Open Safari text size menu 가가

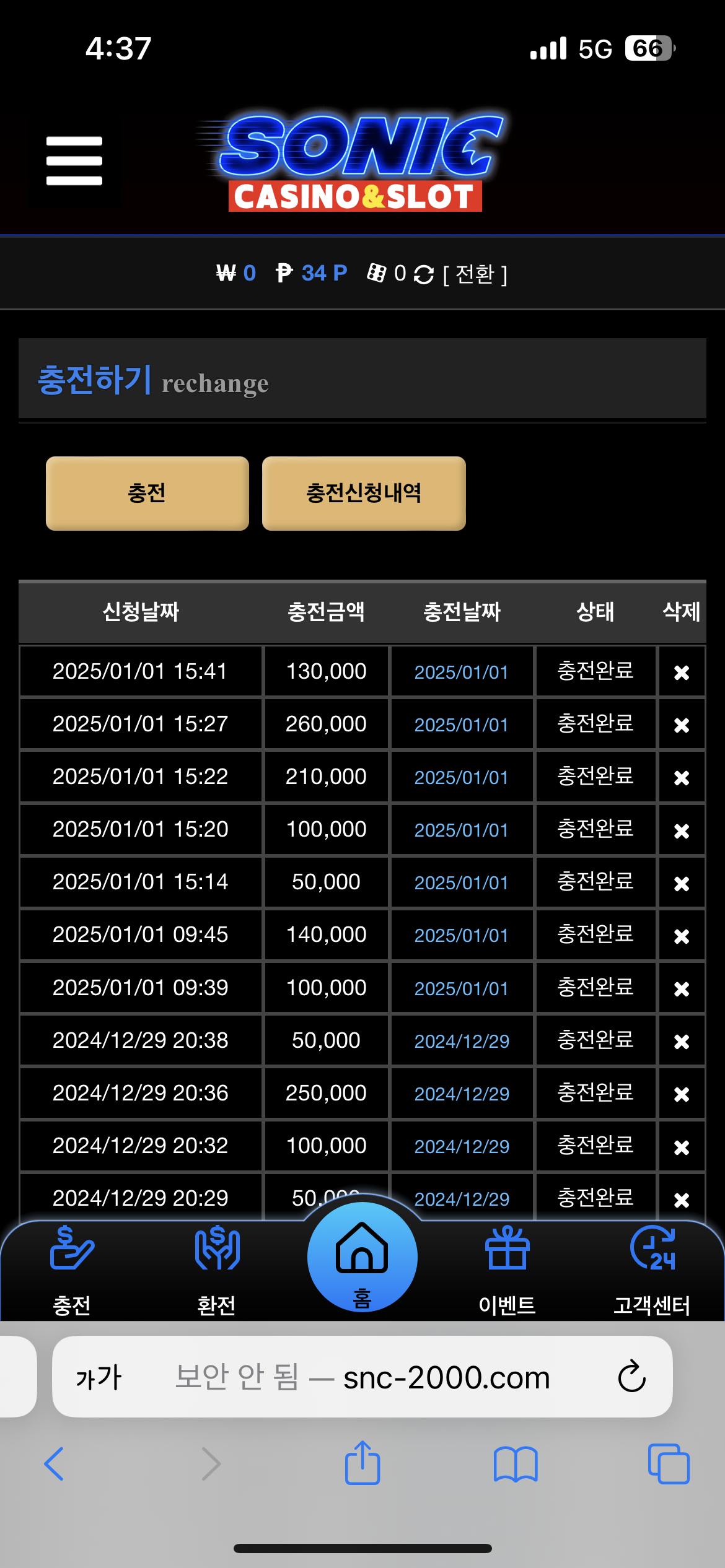pyautogui.click(x=99, y=1378)
